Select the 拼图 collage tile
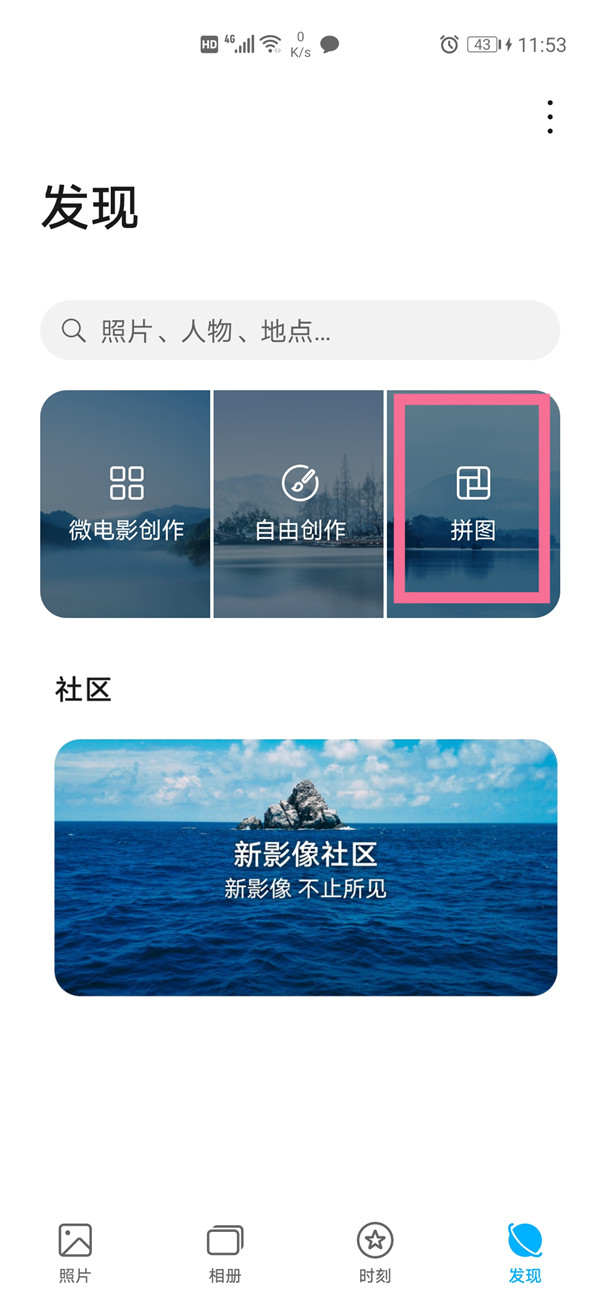The width and height of the screenshot is (600, 1300). pyautogui.click(x=472, y=502)
